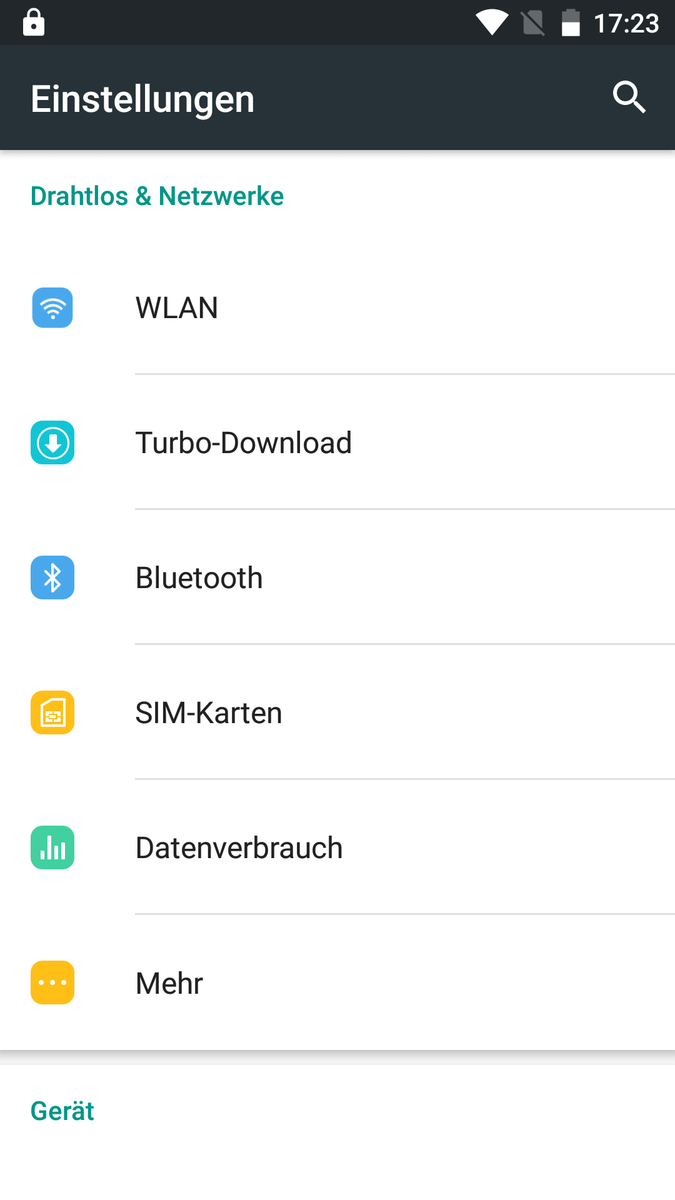The width and height of the screenshot is (675, 1200).
Task: Open the settings search icon
Action: [x=629, y=98]
